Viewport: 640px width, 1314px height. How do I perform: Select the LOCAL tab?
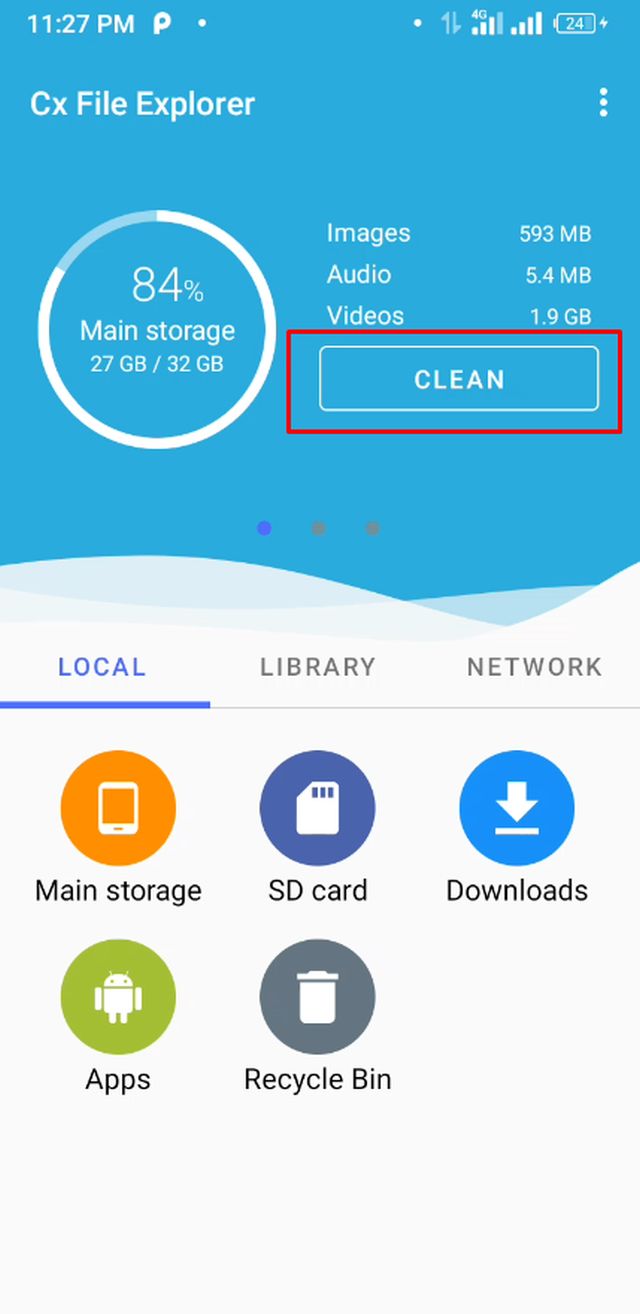point(102,667)
